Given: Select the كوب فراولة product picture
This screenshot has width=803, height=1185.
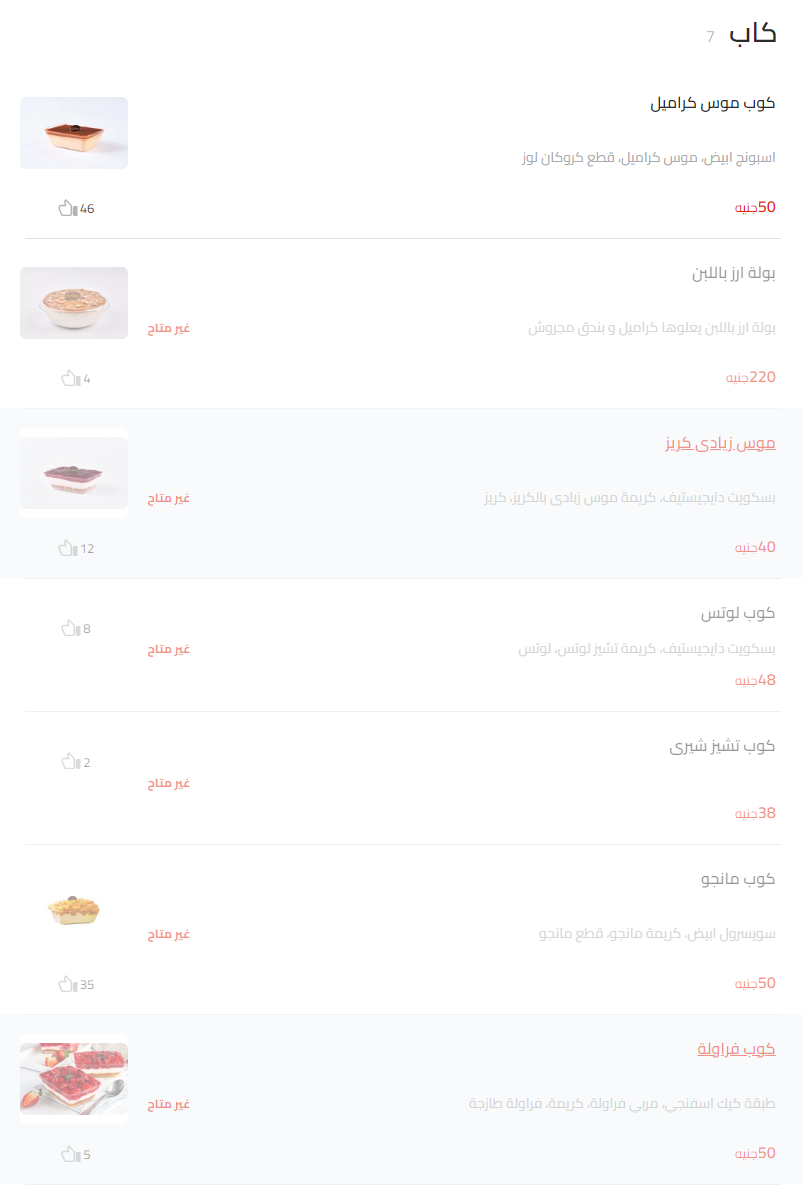Looking at the screenshot, I should point(73,1082).
